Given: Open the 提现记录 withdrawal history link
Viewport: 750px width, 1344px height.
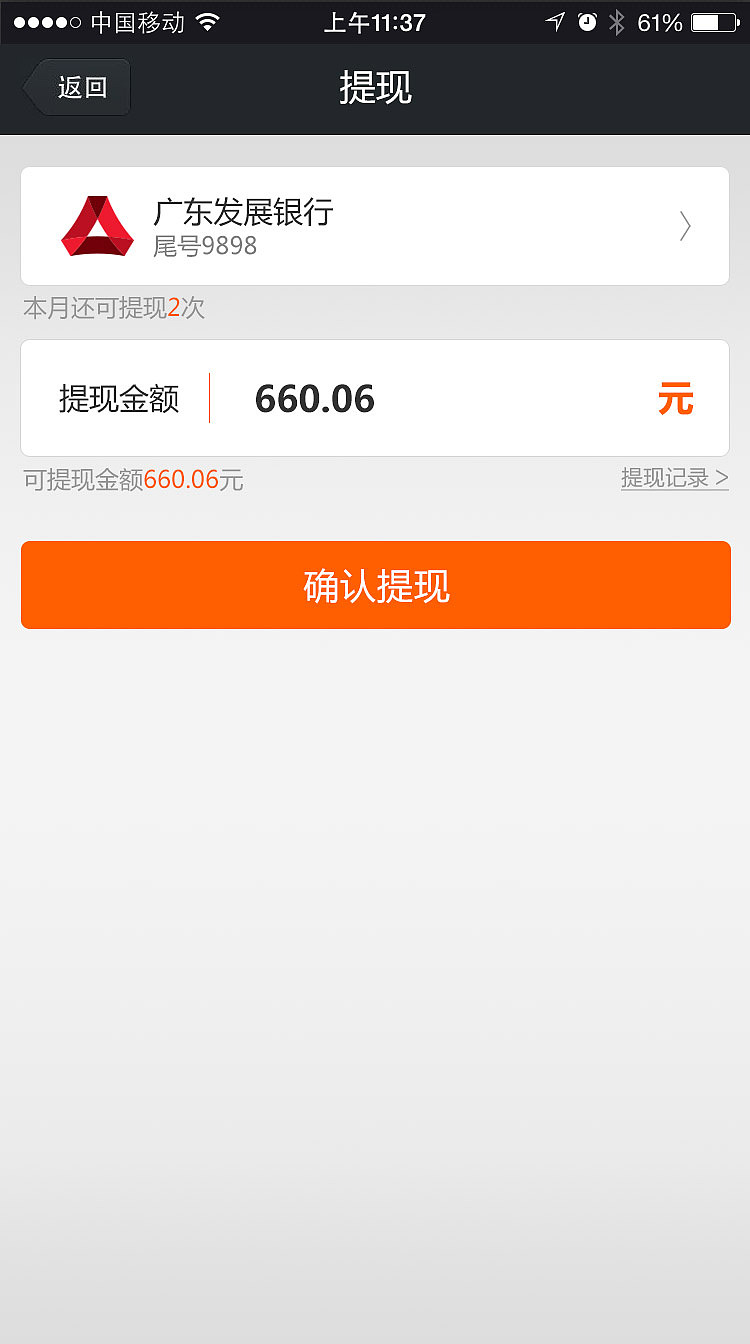Looking at the screenshot, I should (674, 478).
